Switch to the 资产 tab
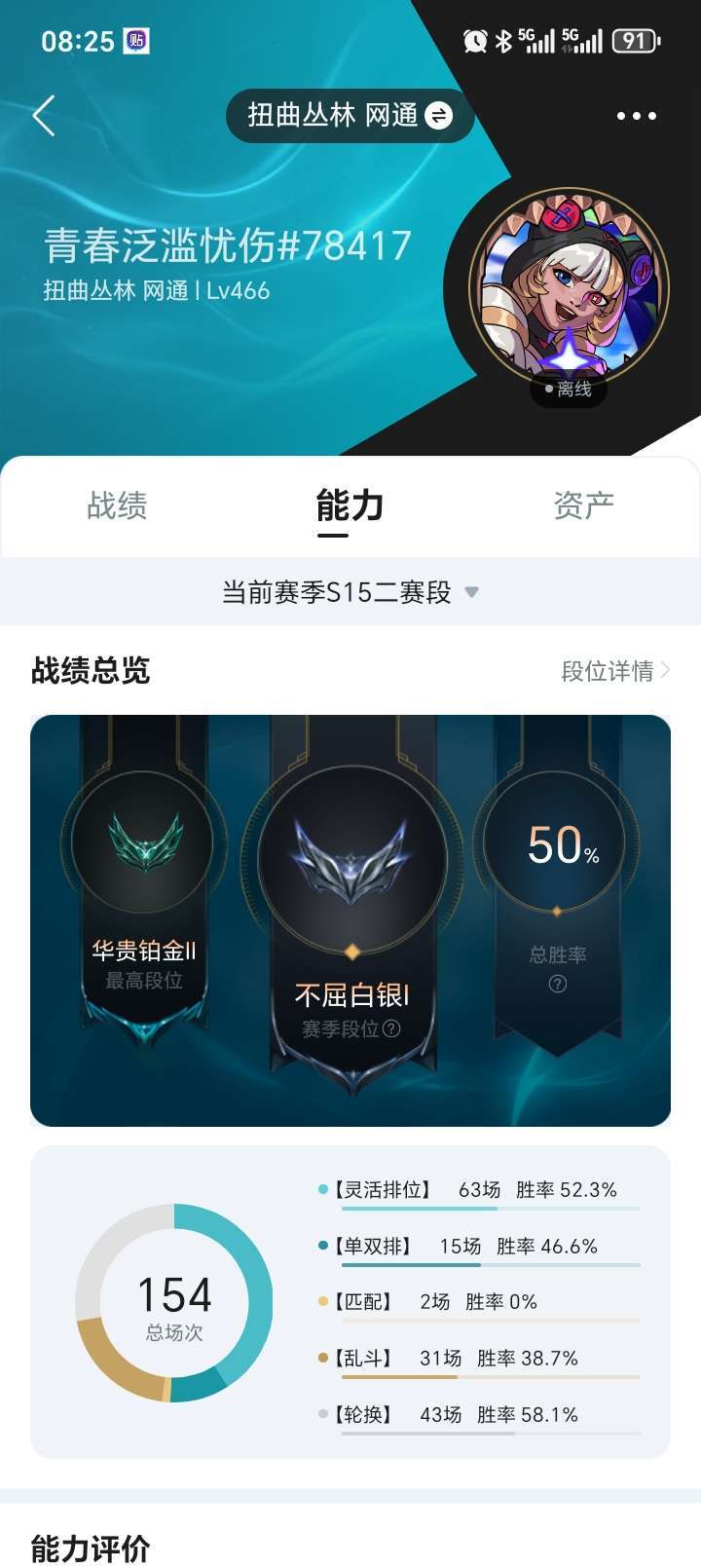Image resolution: width=701 pixels, height=1568 pixels. coord(583,505)
